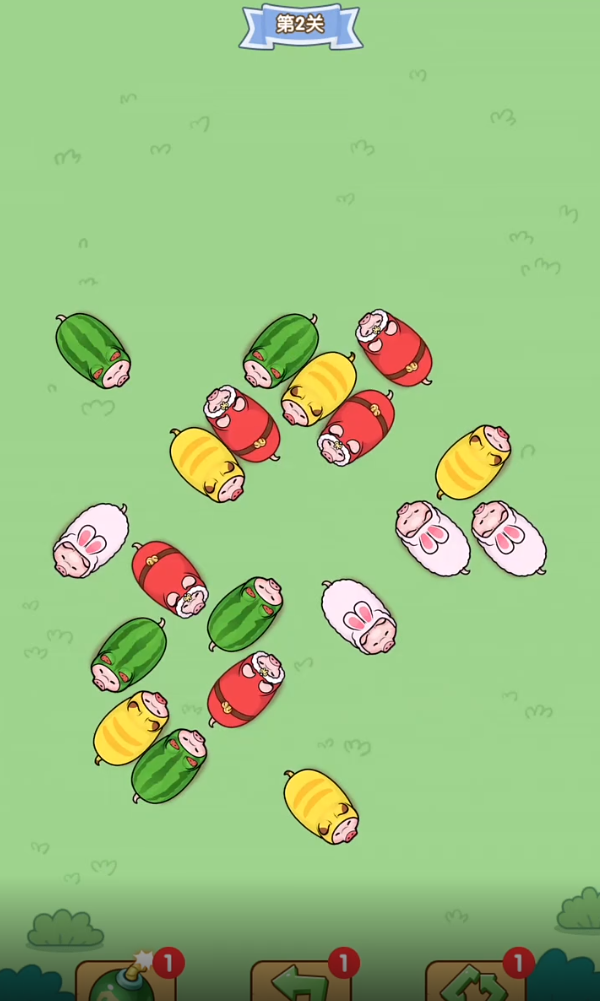Pick the white sheep pig at the far left
This screenshot has width=600, height=1001.
(90, 540)
